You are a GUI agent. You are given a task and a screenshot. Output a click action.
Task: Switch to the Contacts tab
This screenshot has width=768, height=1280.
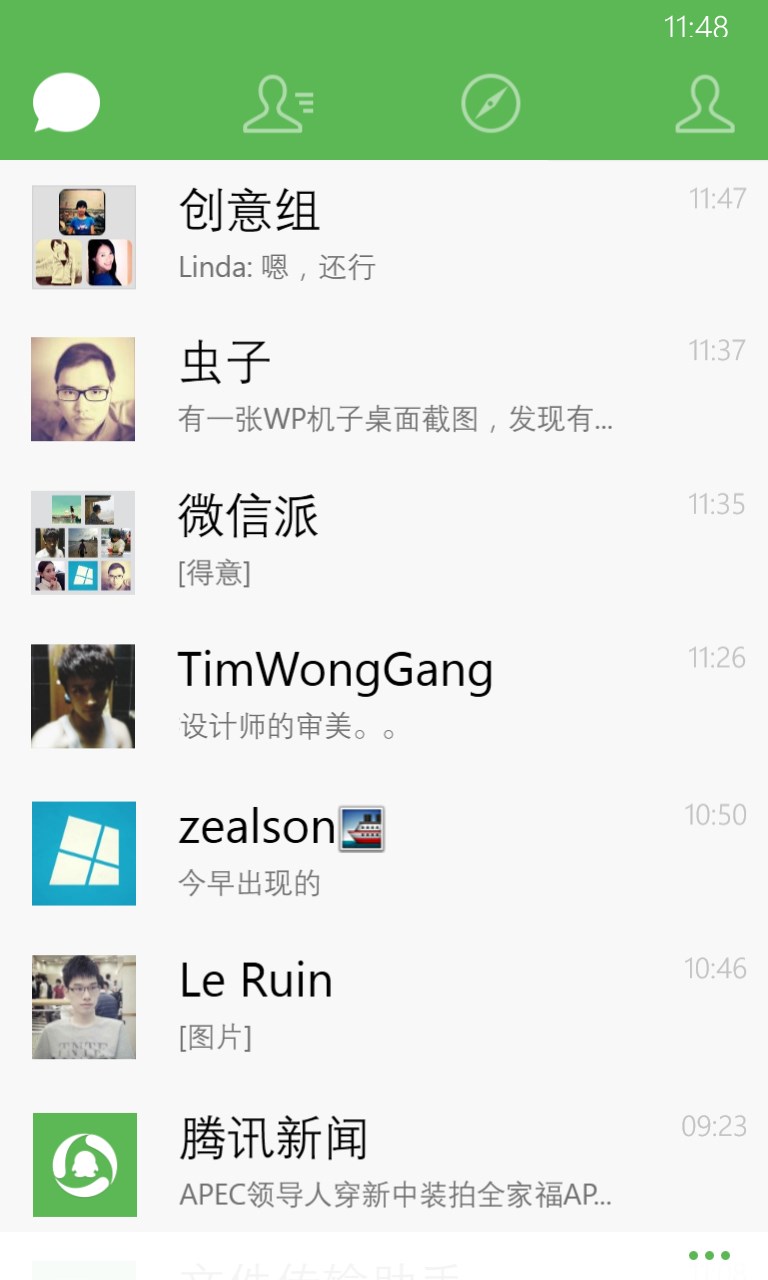pyautogui.click(x=278, y=103)
